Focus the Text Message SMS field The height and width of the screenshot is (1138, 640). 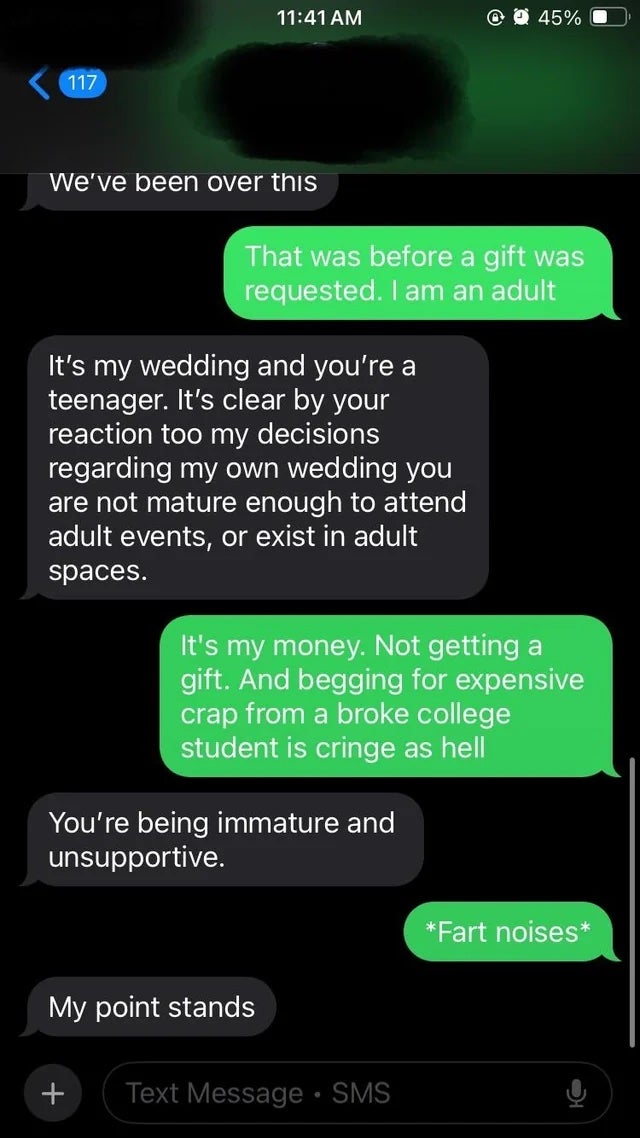click(330, 1093)
